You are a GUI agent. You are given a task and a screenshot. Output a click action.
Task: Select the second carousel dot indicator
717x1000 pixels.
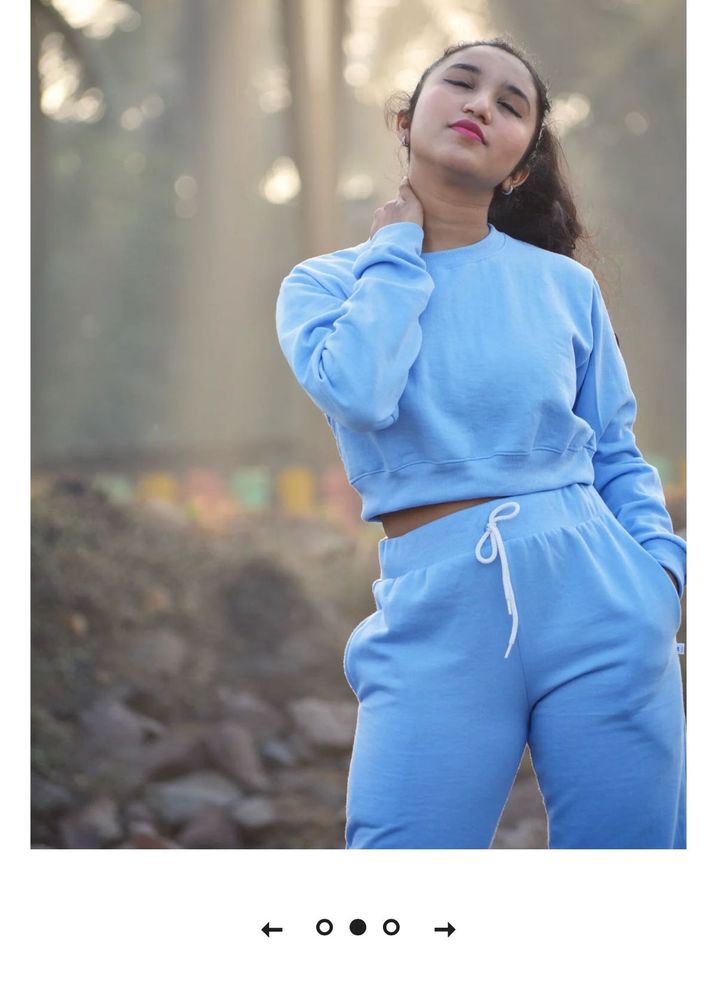coord(358,927)
